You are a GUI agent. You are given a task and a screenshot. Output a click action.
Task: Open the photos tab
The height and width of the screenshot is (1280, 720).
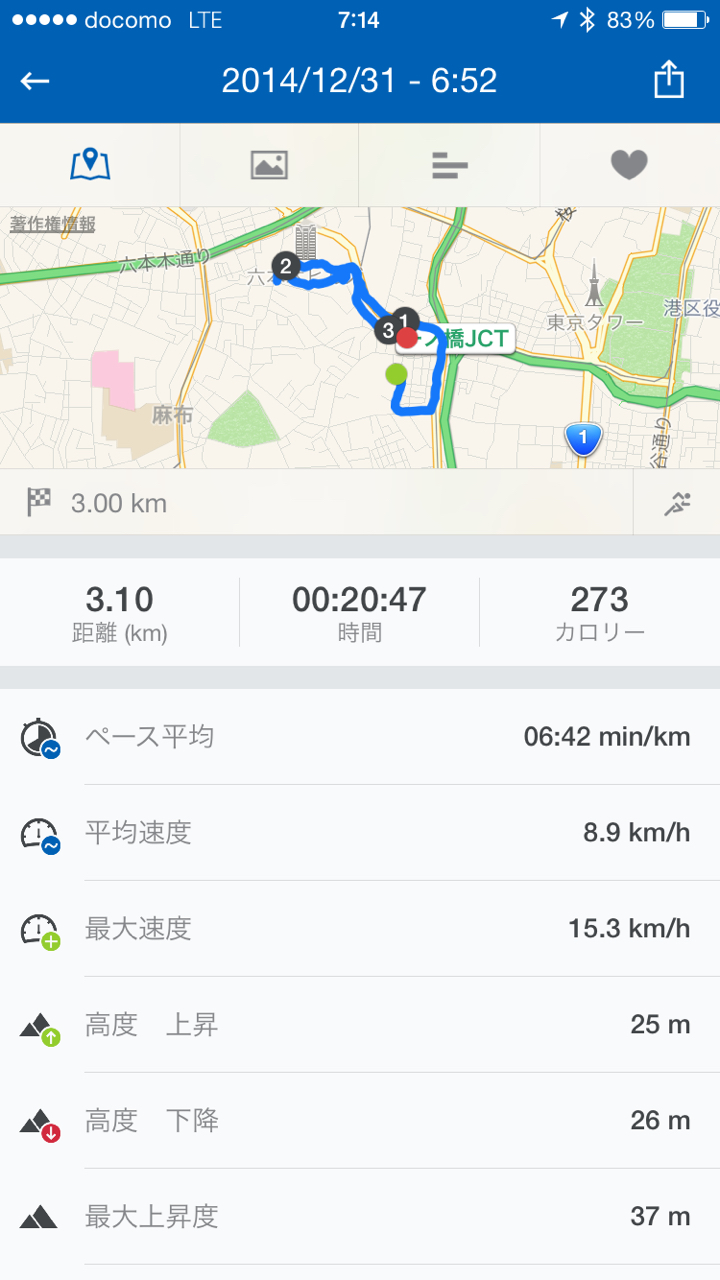(269, 165)
